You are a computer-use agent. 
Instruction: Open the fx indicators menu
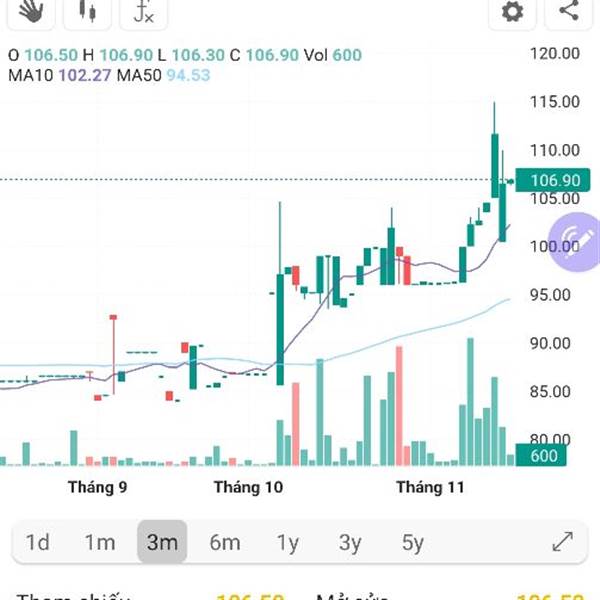click(143, 12)
